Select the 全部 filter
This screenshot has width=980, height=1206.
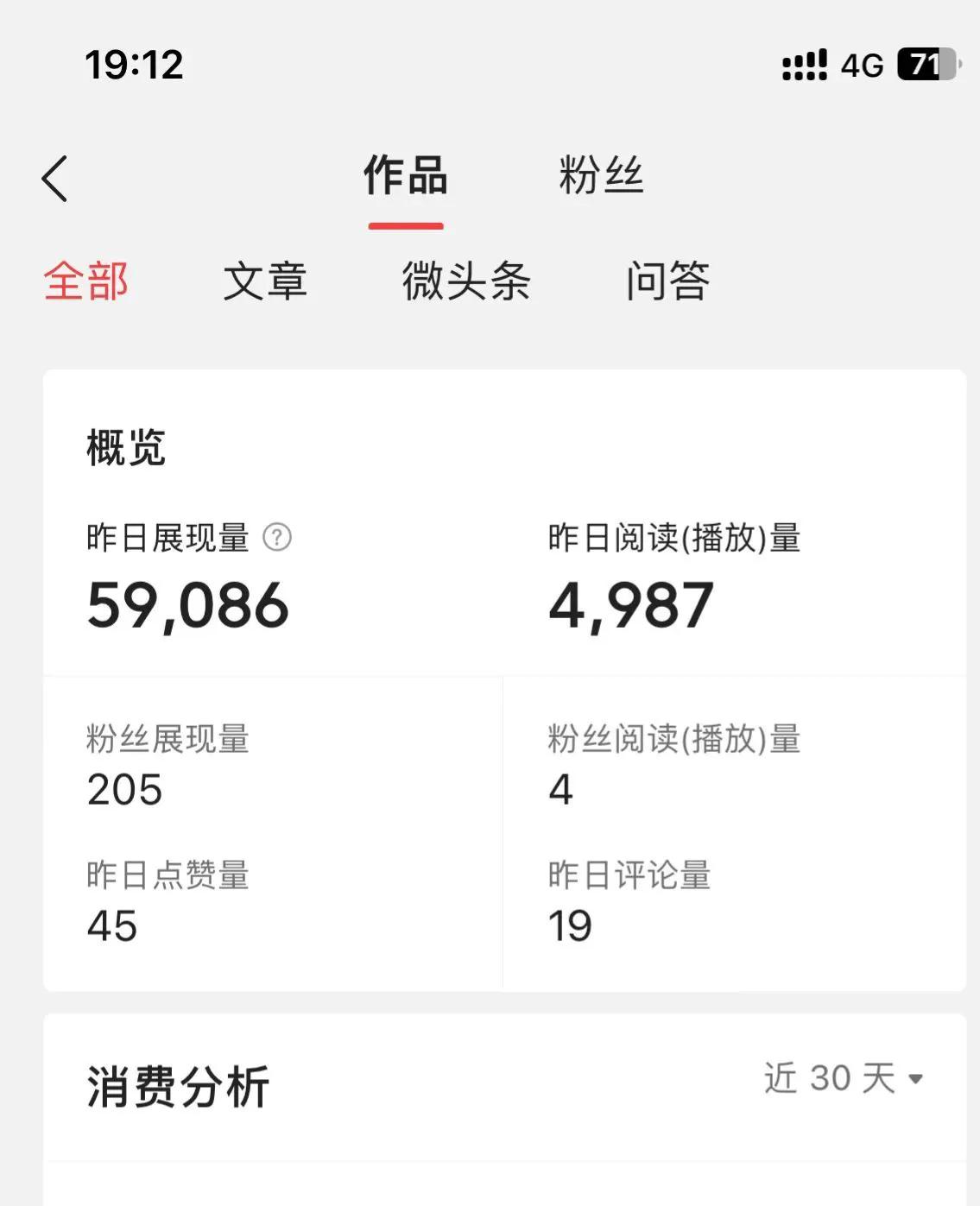(86, 282)
